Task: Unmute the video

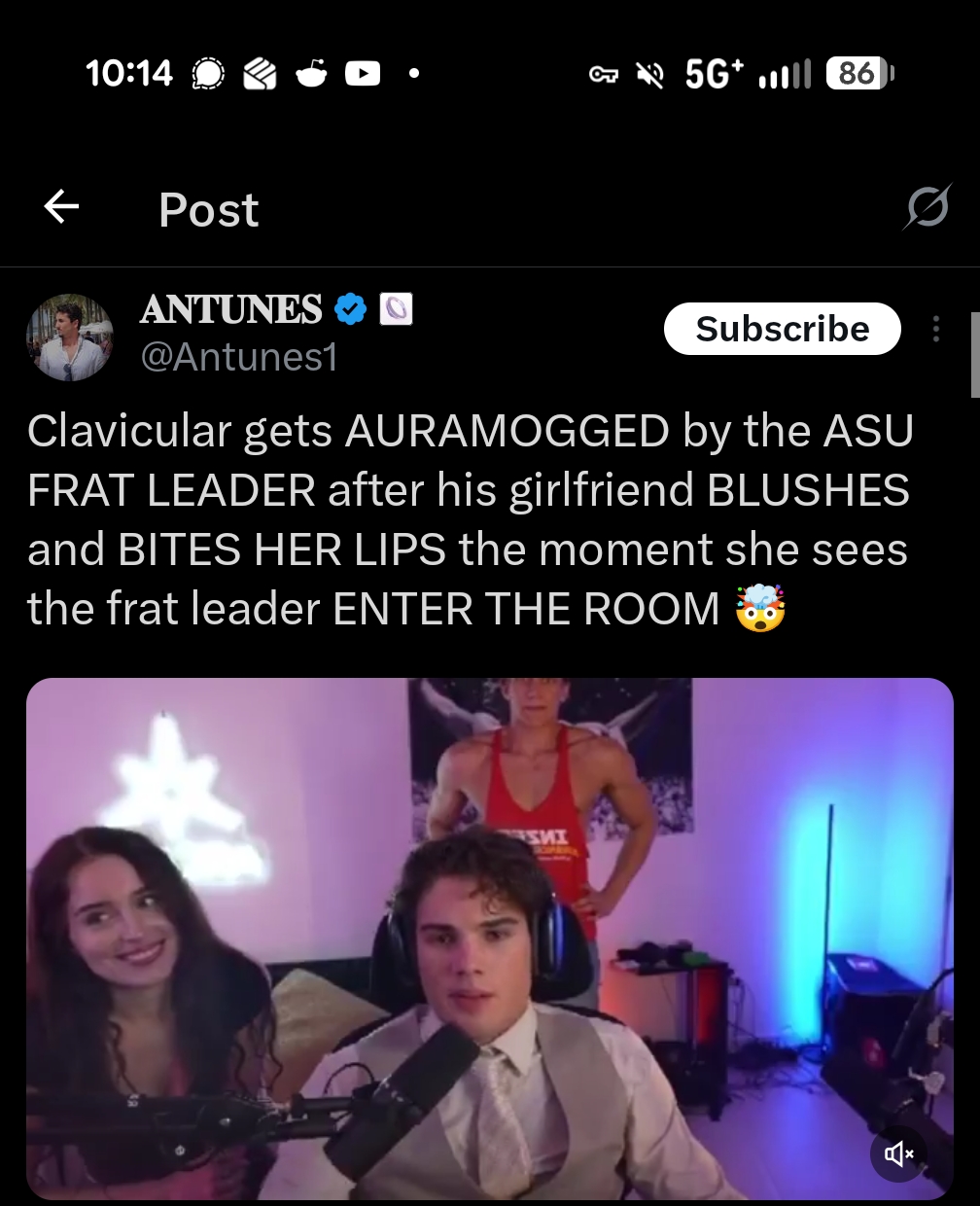Action: click(897, 1153)
